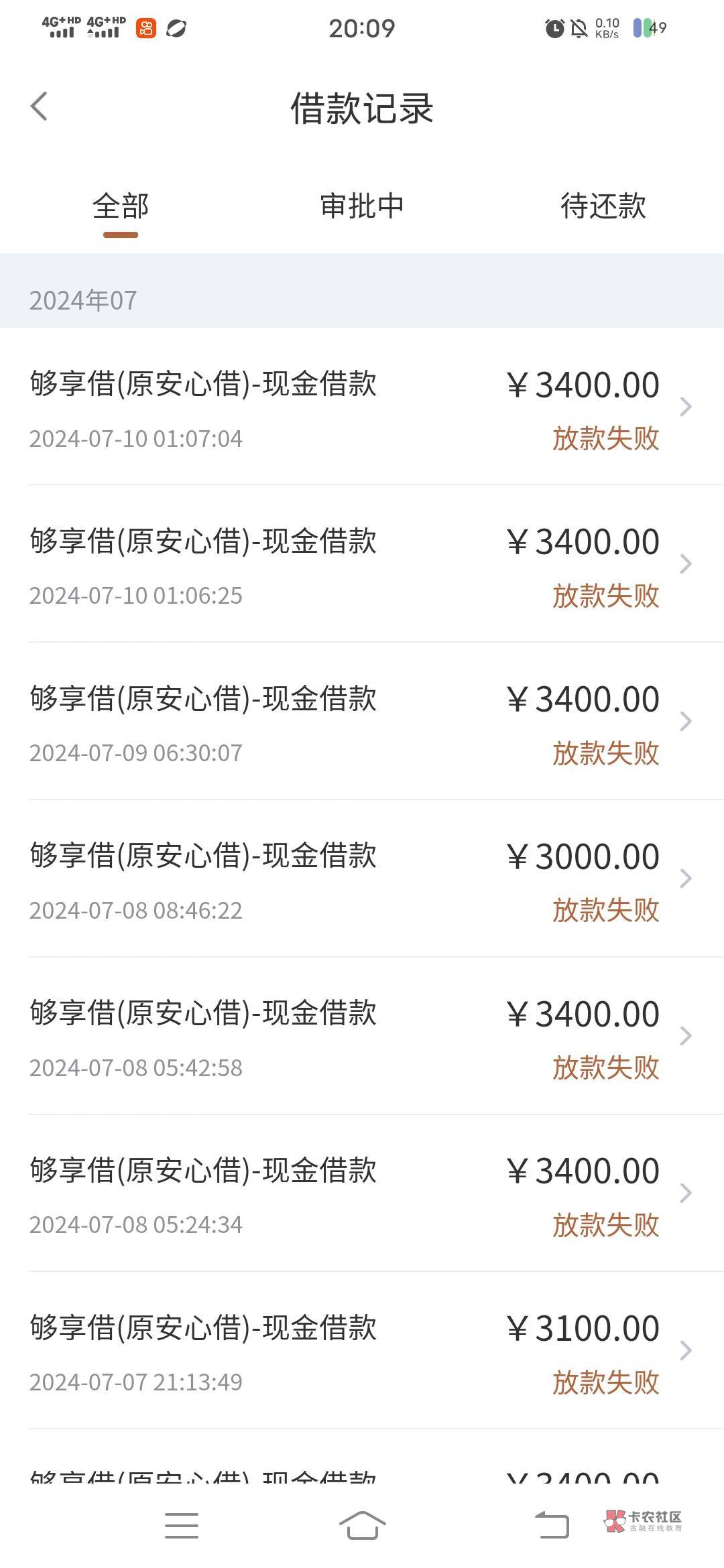Switch to the 审批中 tab
Image resolution: width=724 pixels, height=1568 pixels.
point(362,206)
